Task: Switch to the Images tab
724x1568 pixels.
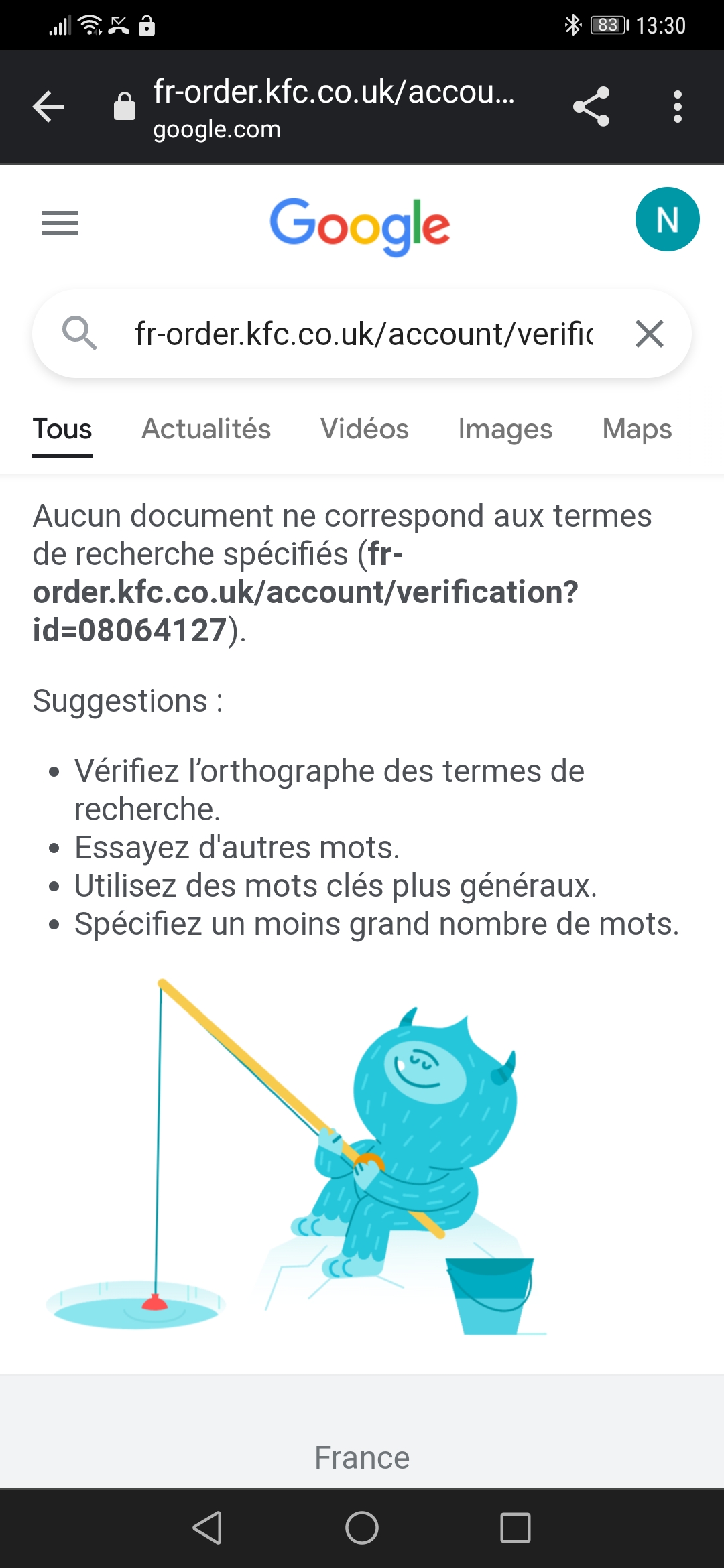Action: click(x=505, y=429)
